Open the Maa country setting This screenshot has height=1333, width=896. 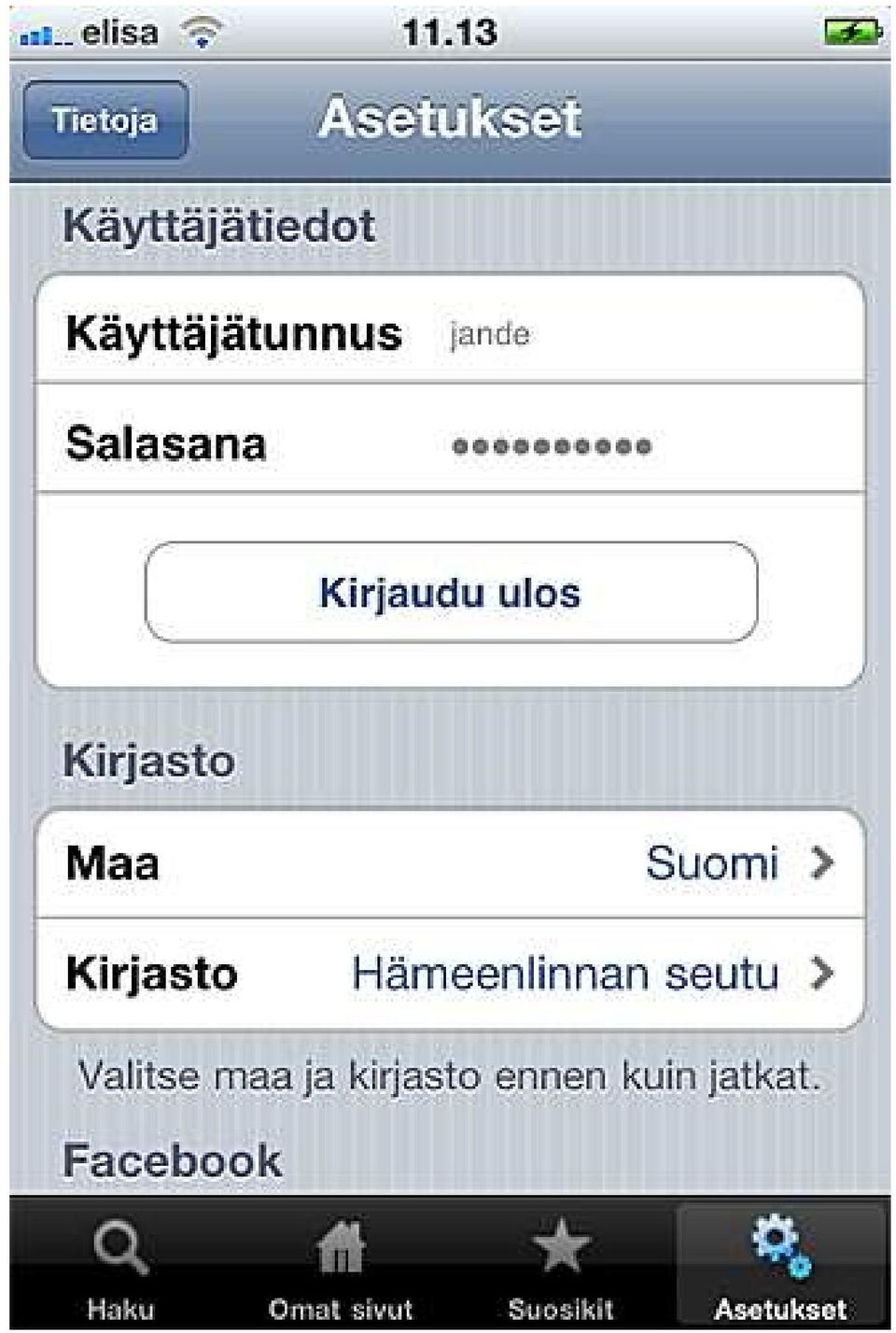[x=450, y=863]
